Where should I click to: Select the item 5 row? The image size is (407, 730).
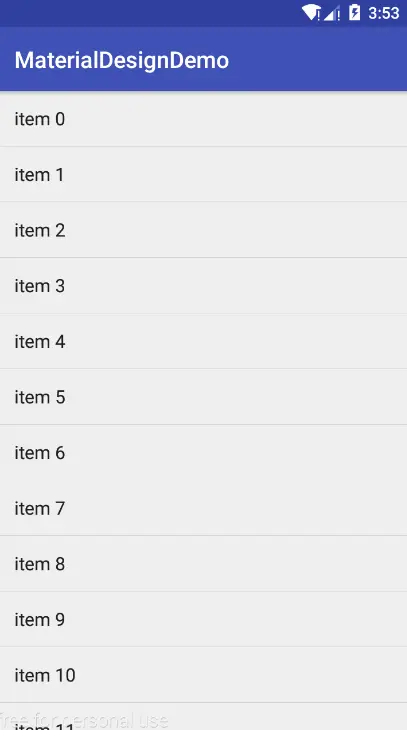point(204,397)
